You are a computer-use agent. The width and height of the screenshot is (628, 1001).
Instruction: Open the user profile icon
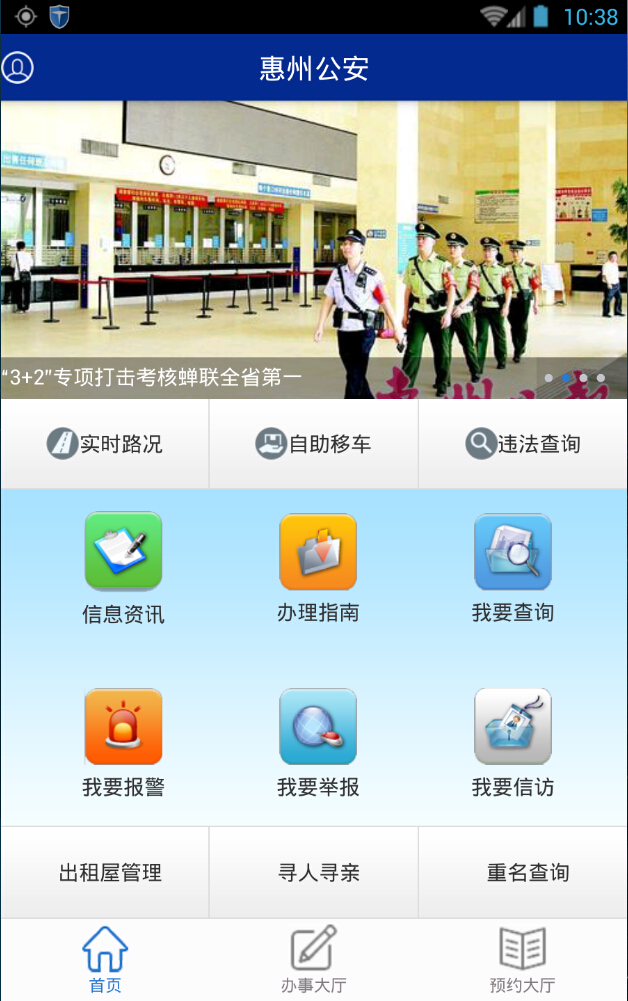click(x=18, y=68)
